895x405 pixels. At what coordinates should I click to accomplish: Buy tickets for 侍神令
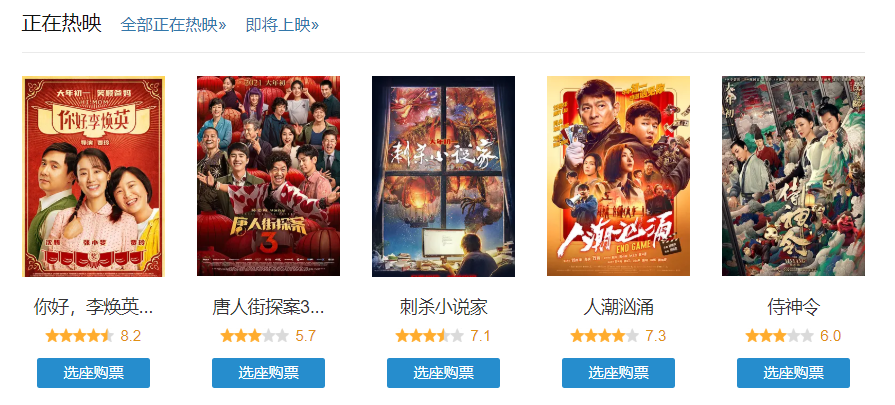pyautogui.click(x=793, y=373)
